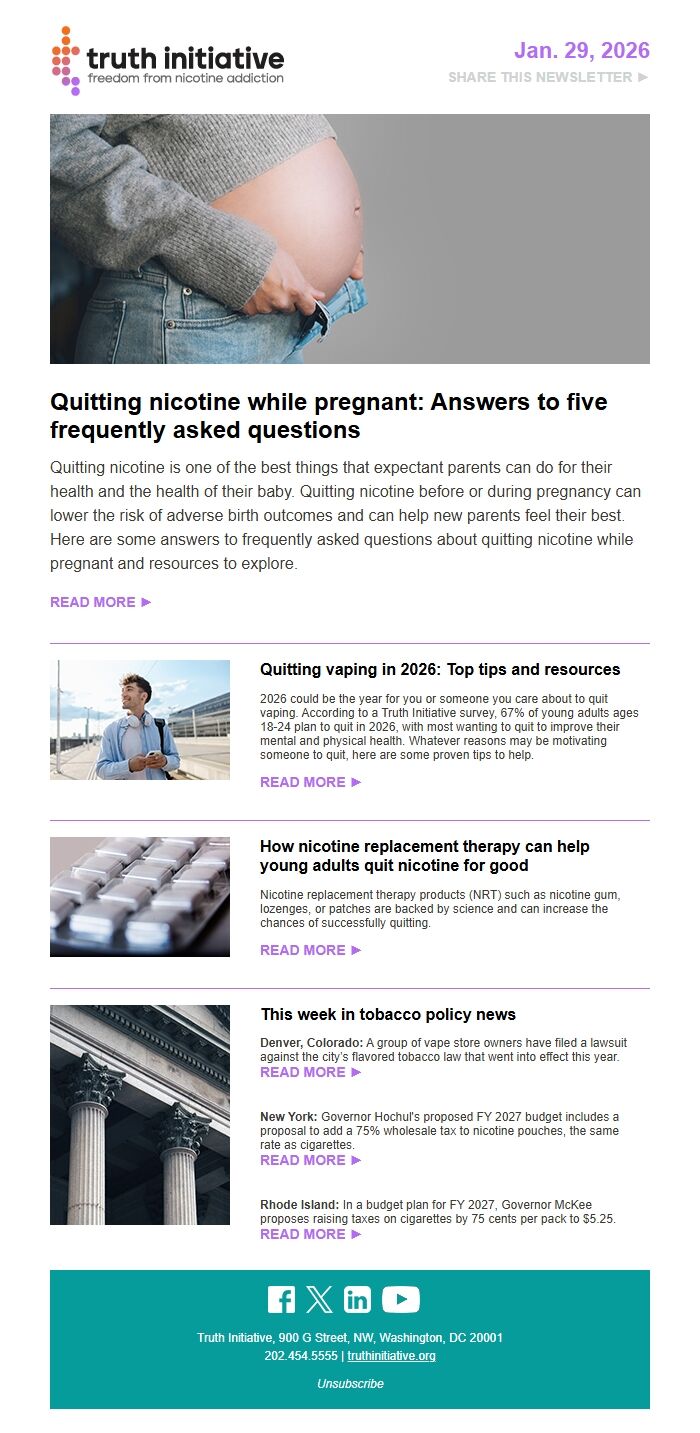Open the YouTube channel icon
The image size is (700, 1433).
coord(401,1299)
